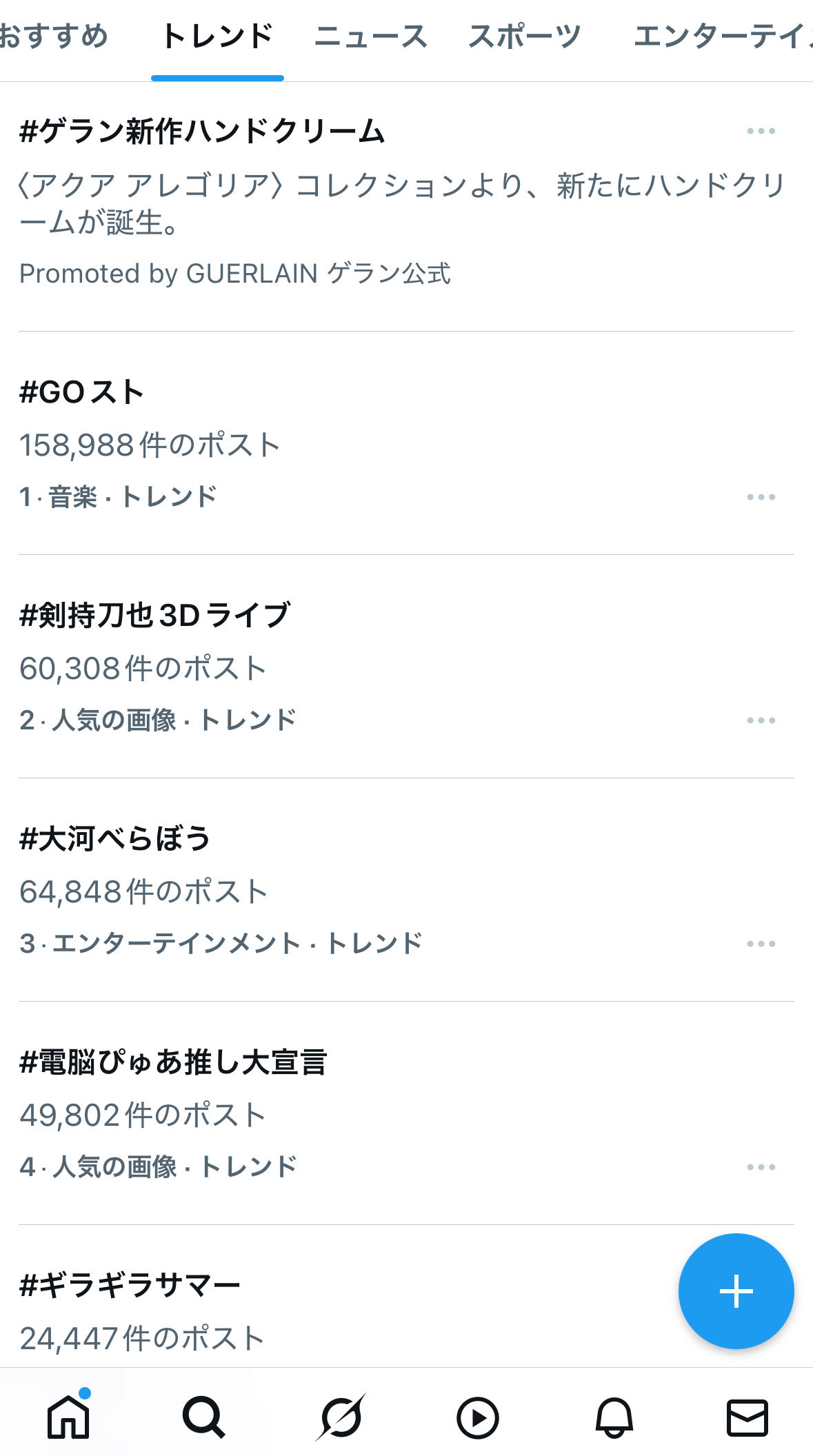The width and height of the screenshot is (813, 1456).
Task: Compose a new post with the plus button
Action: coord(736,1291)
